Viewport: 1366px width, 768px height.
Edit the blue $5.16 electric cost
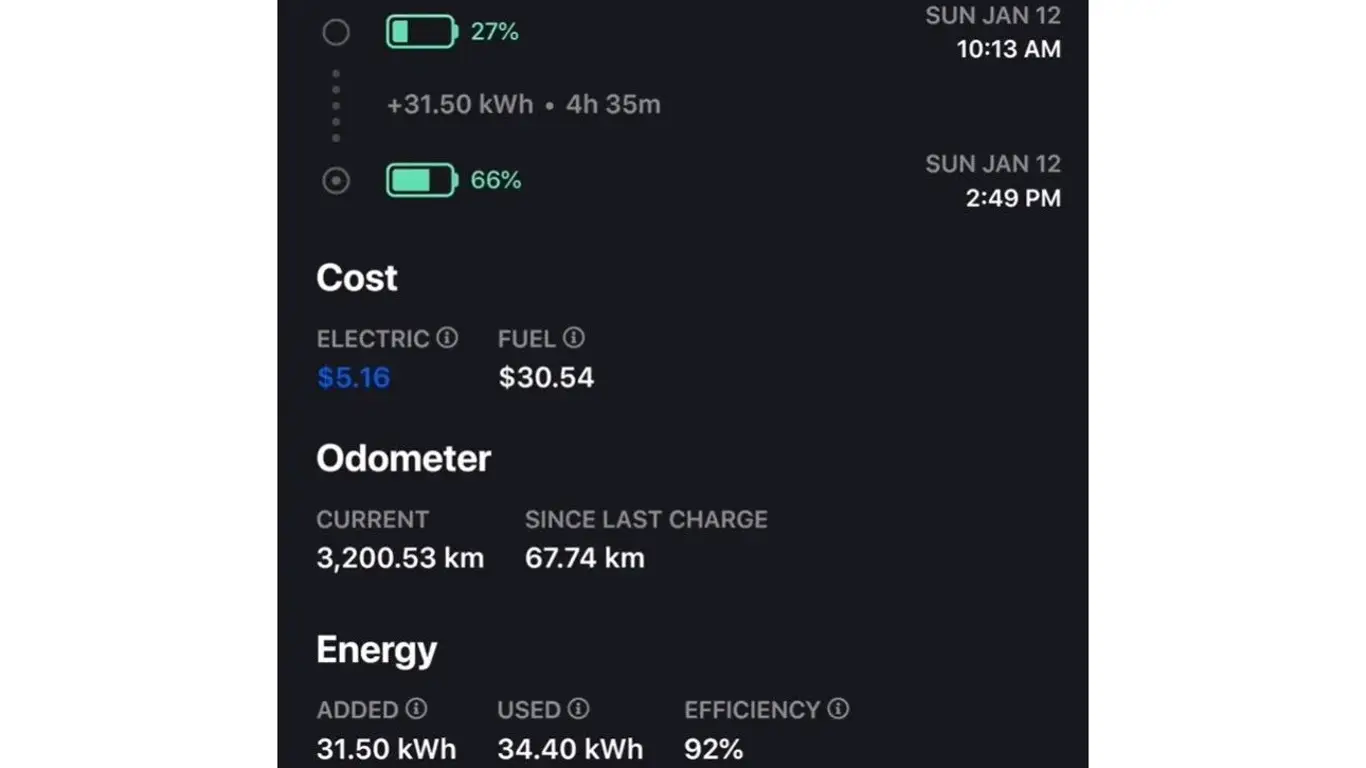click(x=353, y=378)
